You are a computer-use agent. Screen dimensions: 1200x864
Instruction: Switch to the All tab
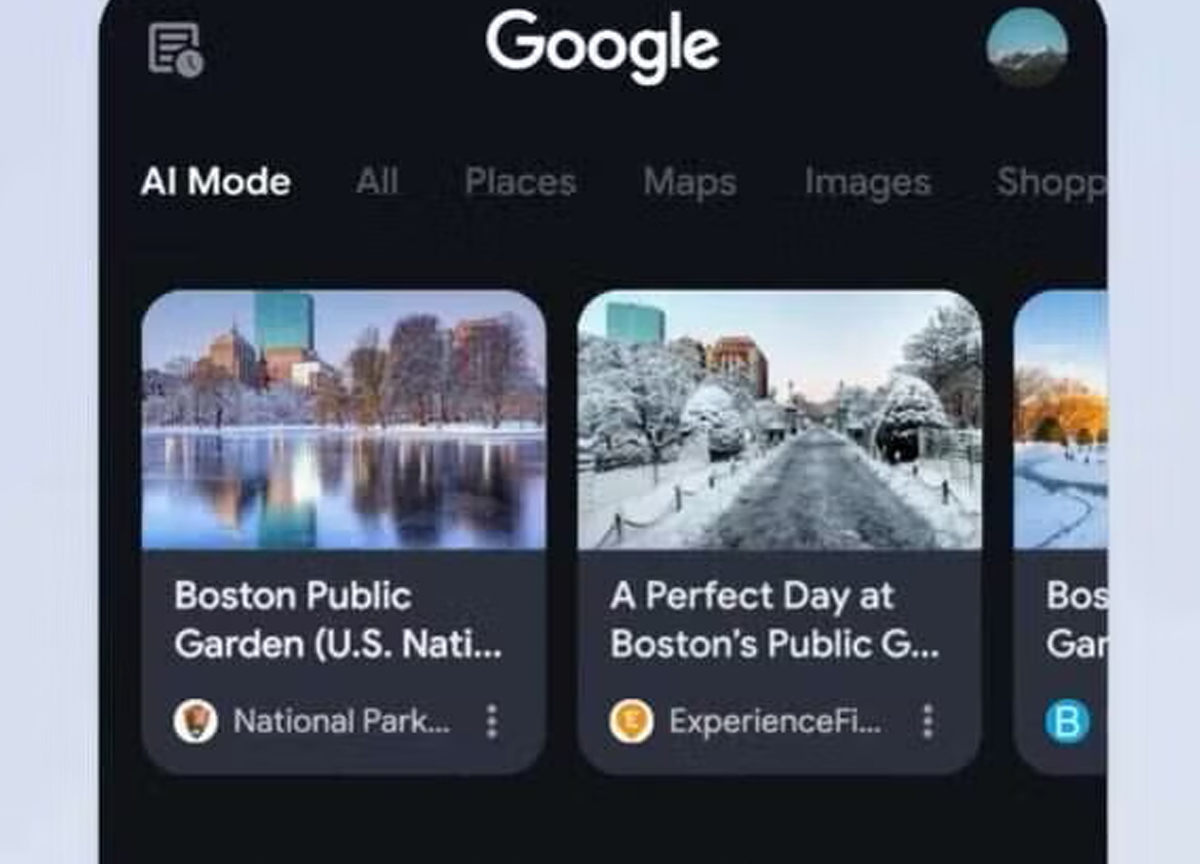click(x=377, y=182)
